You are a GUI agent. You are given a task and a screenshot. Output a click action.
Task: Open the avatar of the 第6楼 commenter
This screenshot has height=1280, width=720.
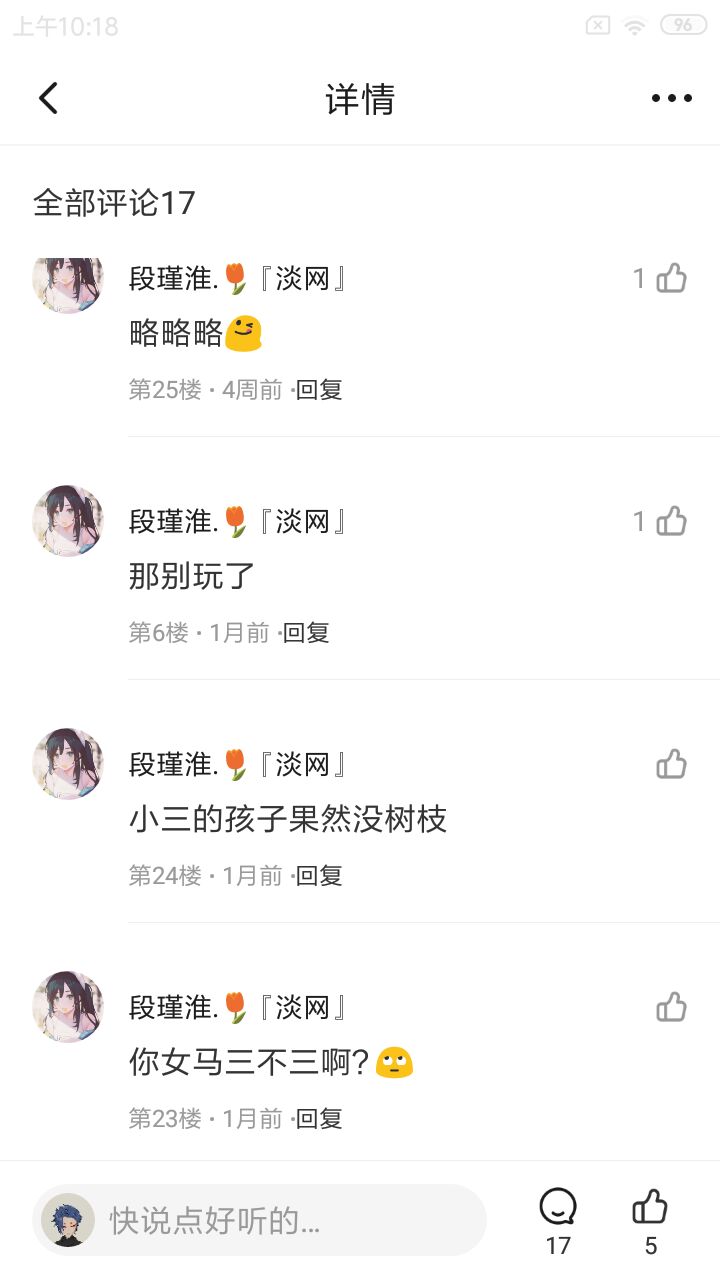tap(68, 521)
